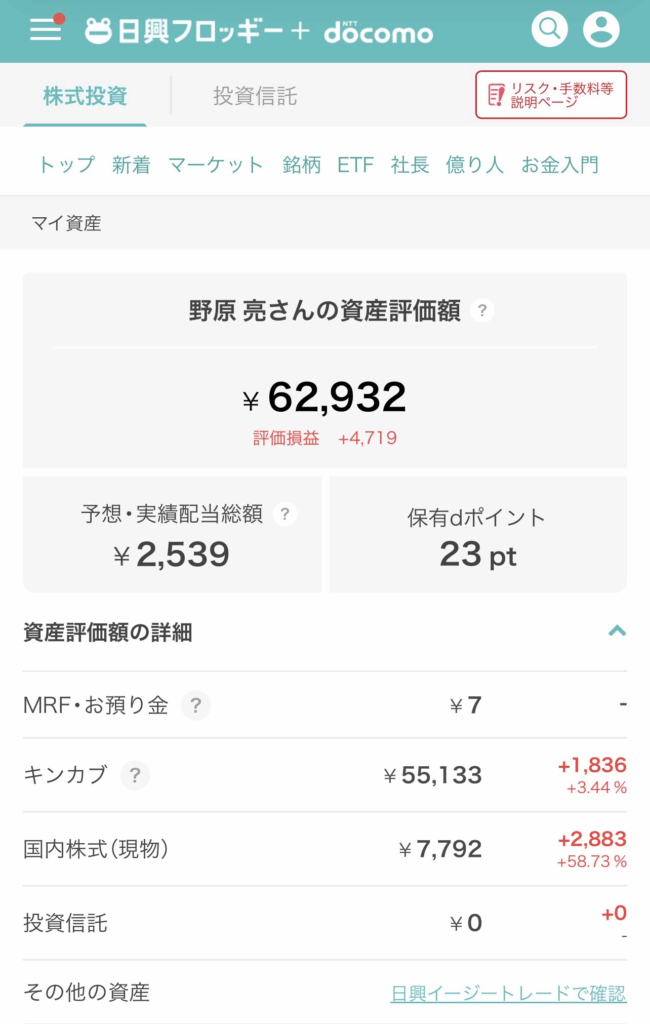
Task: Open the マーケット section
Action: pyautogui.click(x=216, y=165)
